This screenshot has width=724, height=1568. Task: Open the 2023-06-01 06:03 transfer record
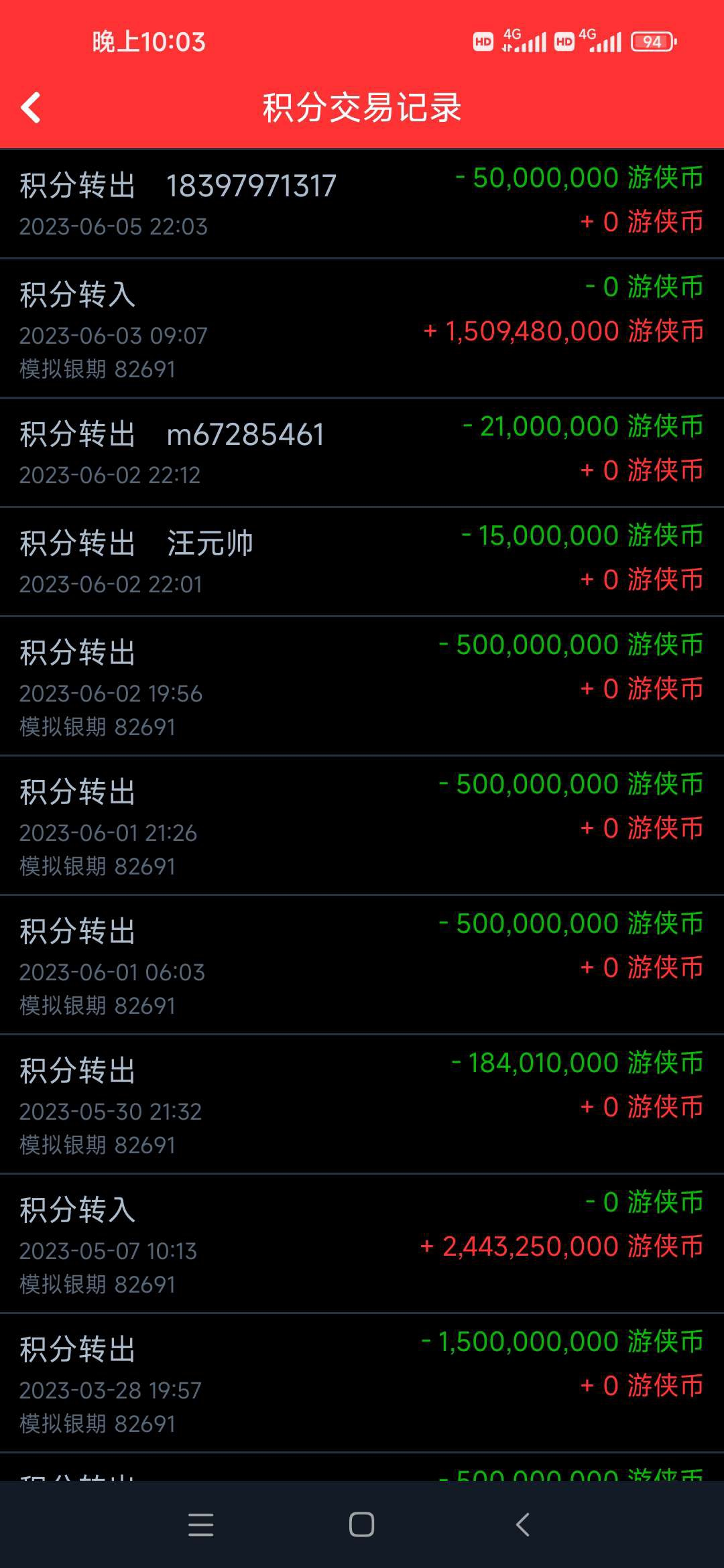(362, 965)
